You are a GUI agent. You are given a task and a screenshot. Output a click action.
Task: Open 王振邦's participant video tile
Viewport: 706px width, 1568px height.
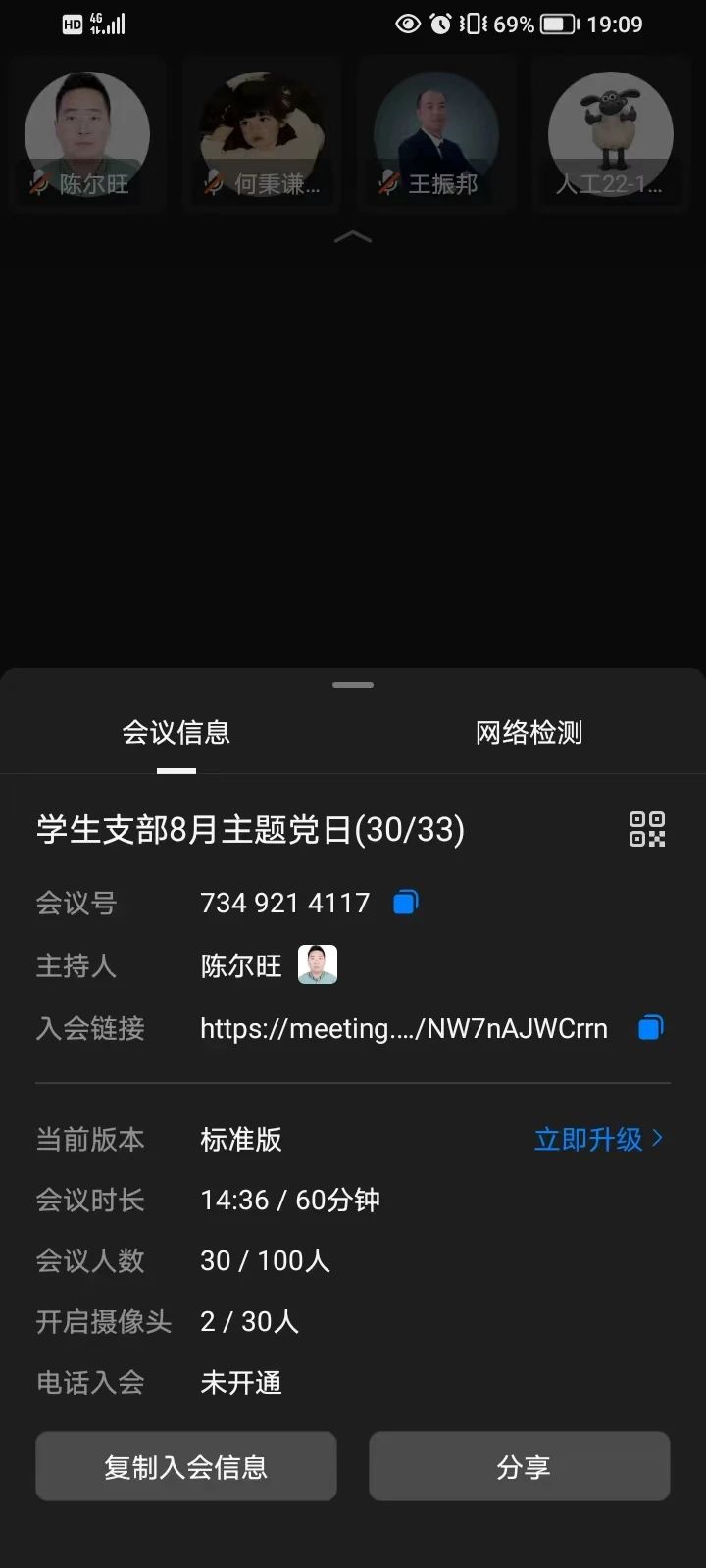click(436, 135)
